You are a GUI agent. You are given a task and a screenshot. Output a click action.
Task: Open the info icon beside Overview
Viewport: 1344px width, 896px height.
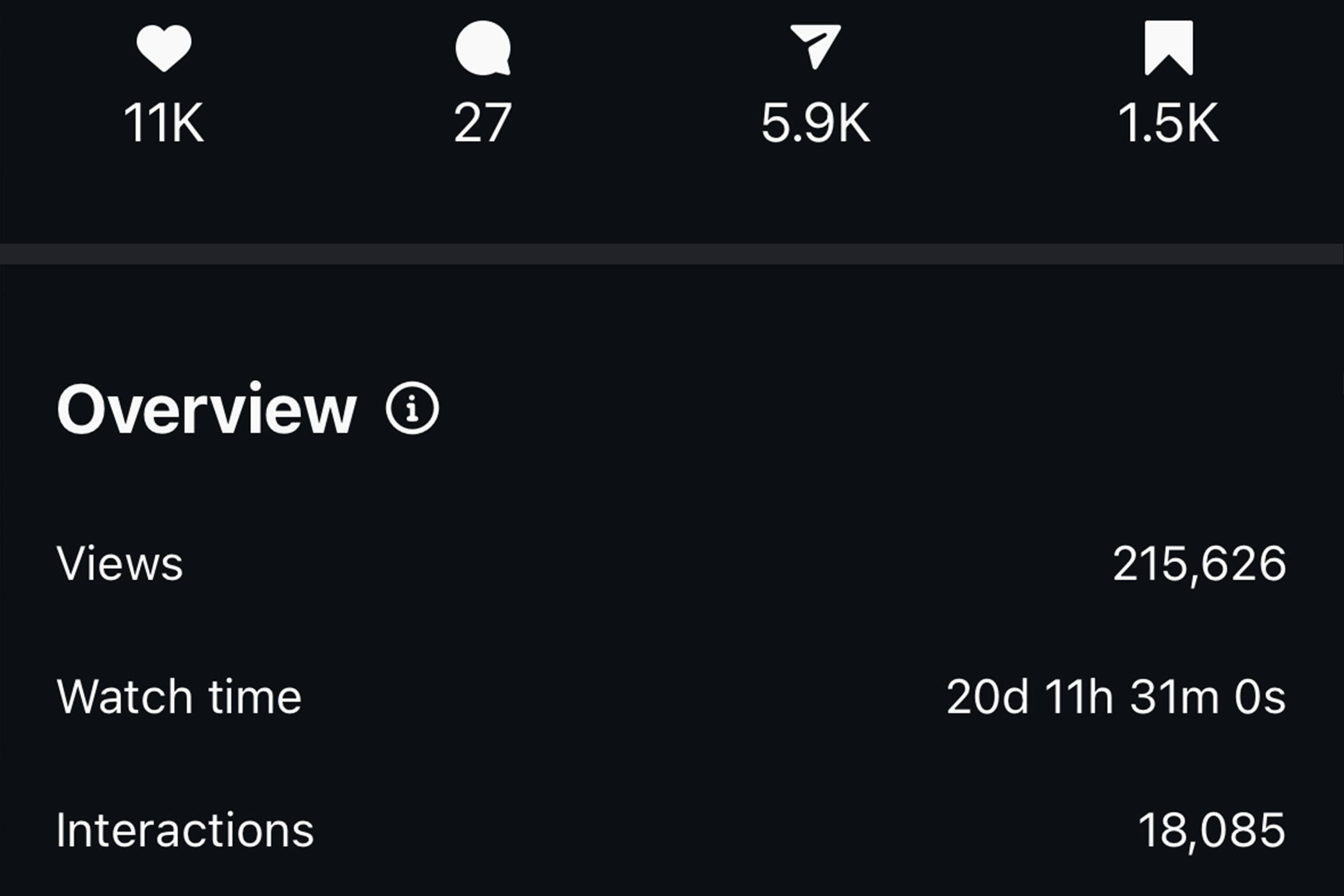coord(412,408)
